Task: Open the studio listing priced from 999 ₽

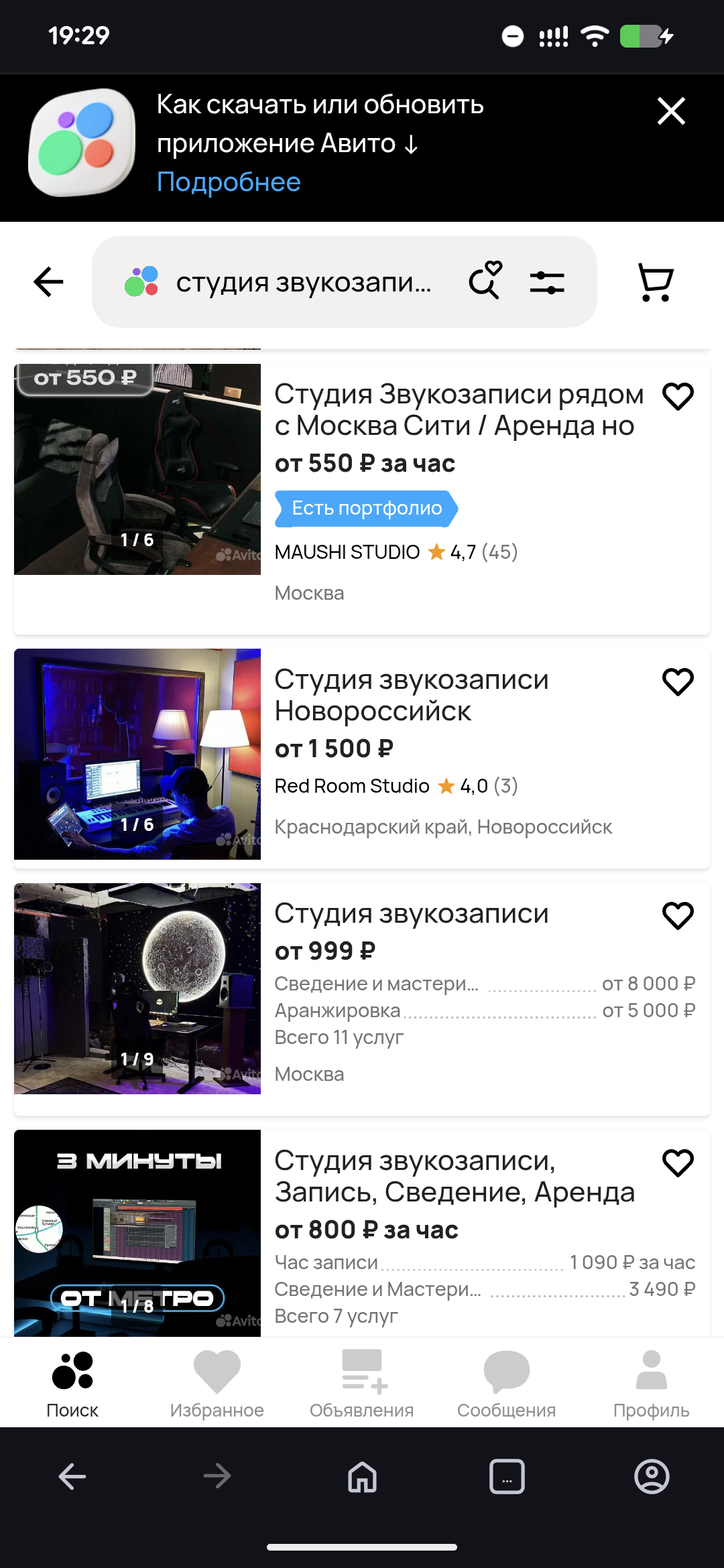Action: click(411, 913)
